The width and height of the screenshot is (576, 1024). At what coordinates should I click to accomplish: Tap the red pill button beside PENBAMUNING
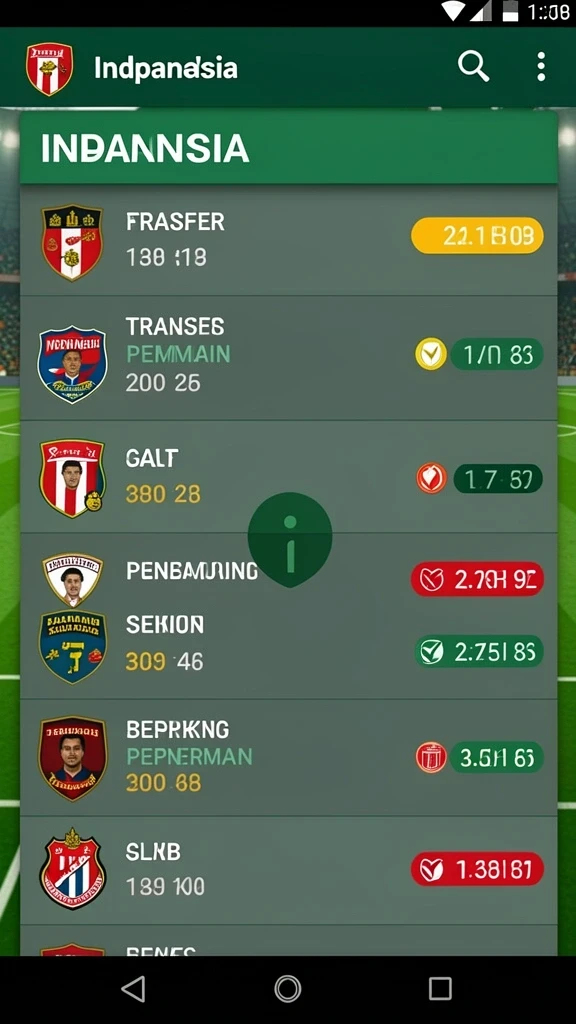pos(477,579)
